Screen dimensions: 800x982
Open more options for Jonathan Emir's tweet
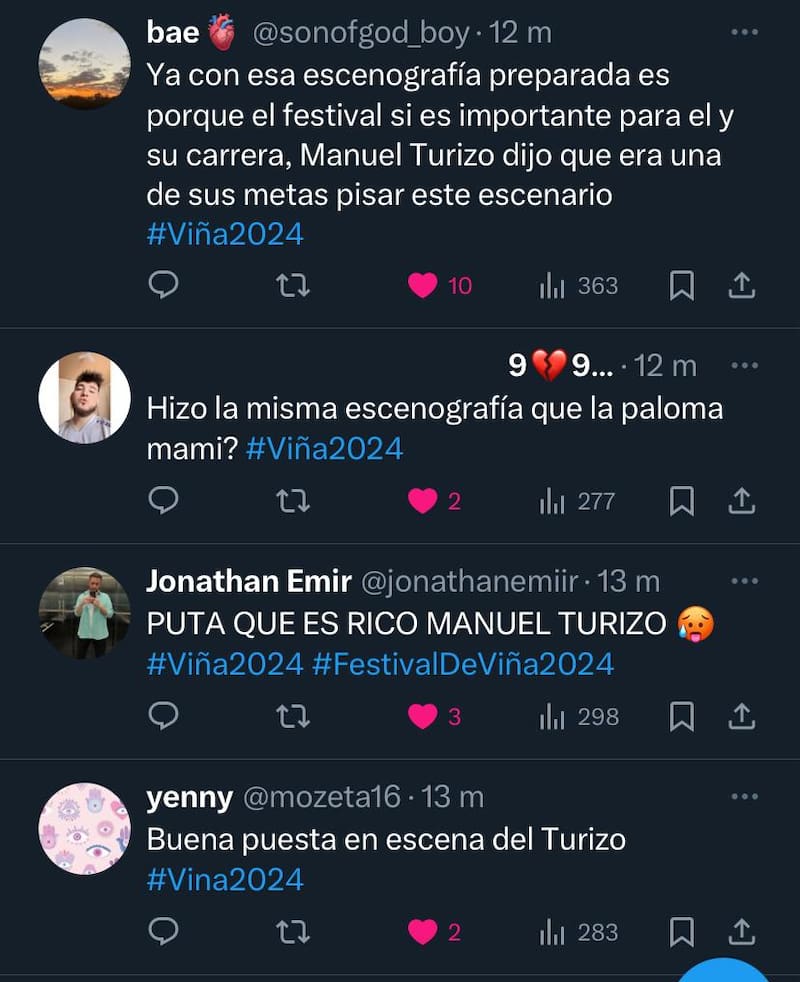point(743,581)
